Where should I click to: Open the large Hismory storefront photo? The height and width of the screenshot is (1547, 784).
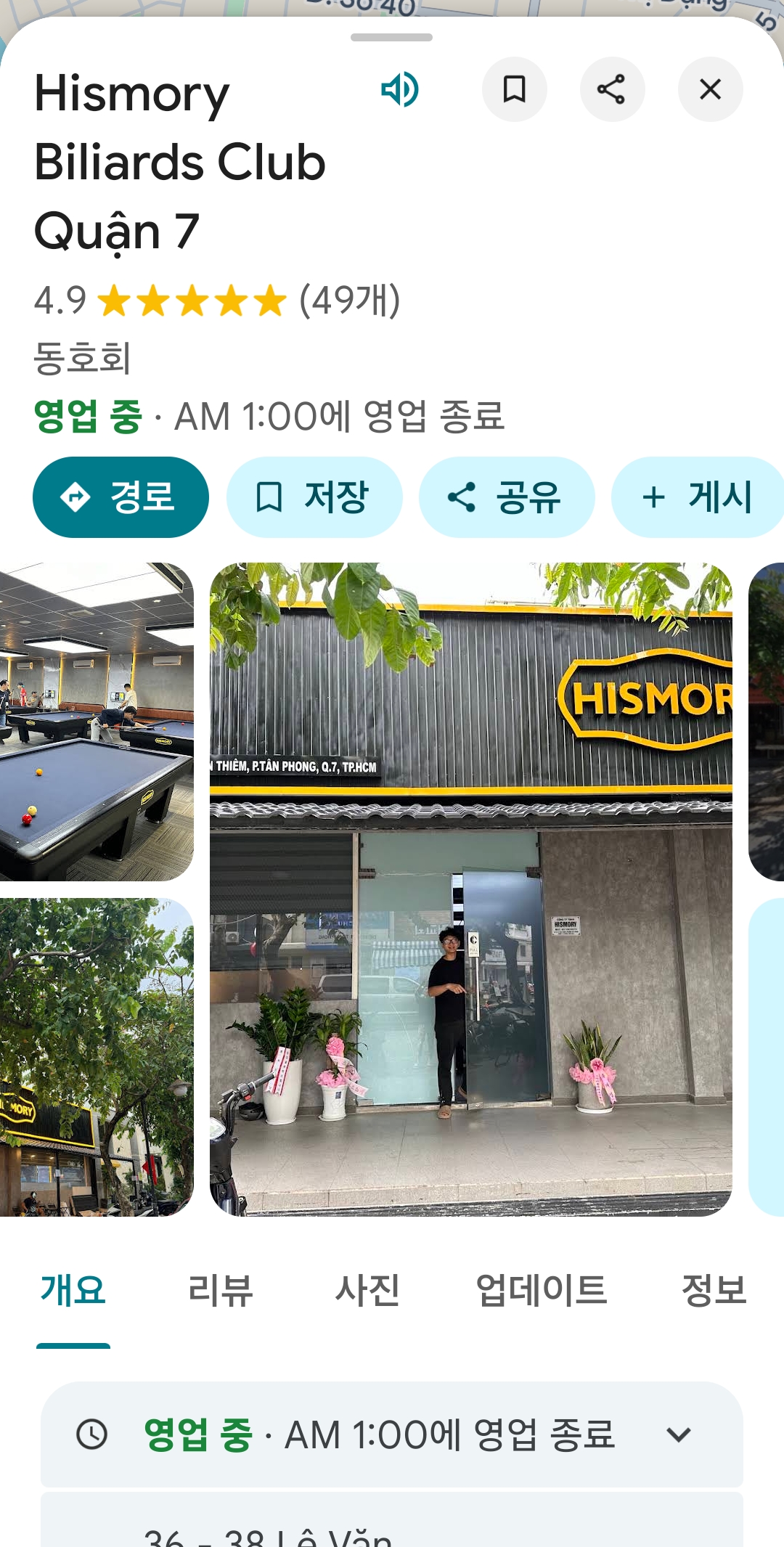[x=470, y=889]
